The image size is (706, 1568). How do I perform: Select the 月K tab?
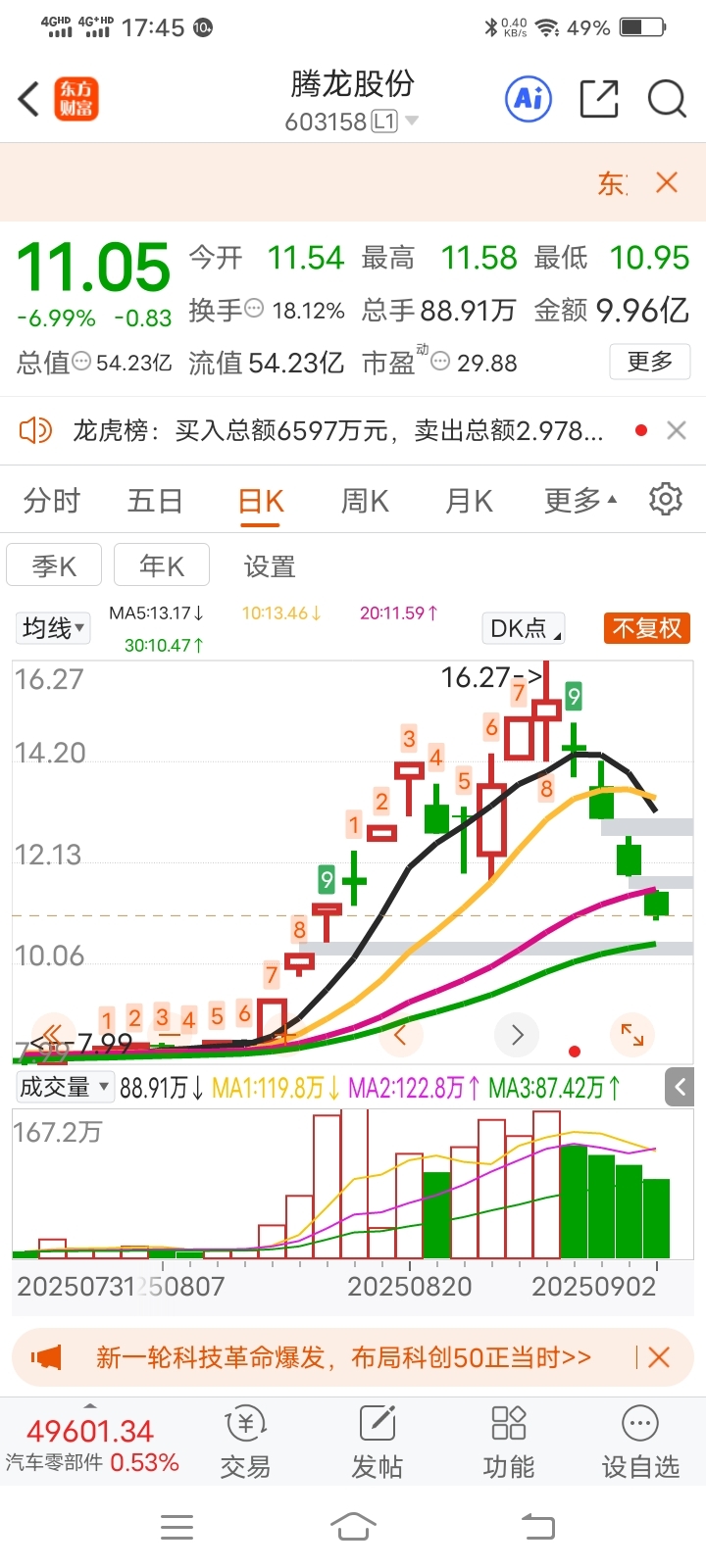(x=469, y=501)
